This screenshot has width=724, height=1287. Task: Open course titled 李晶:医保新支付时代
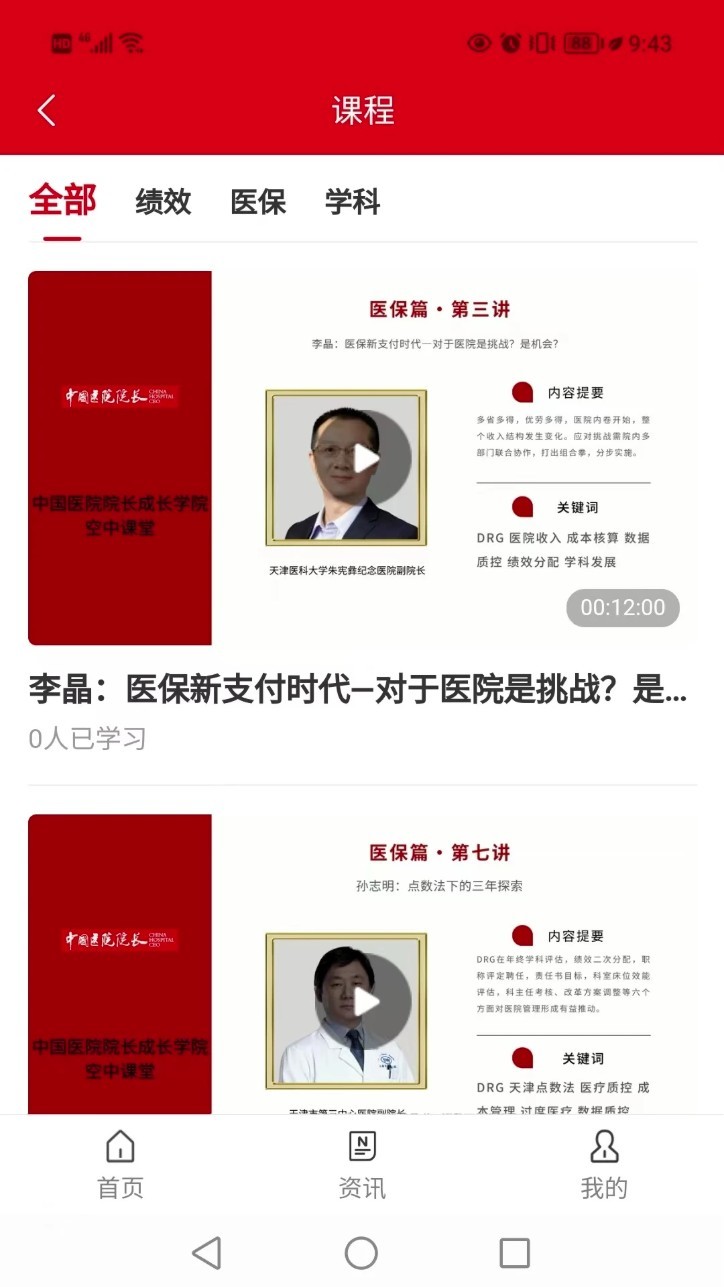click(357, 689)
